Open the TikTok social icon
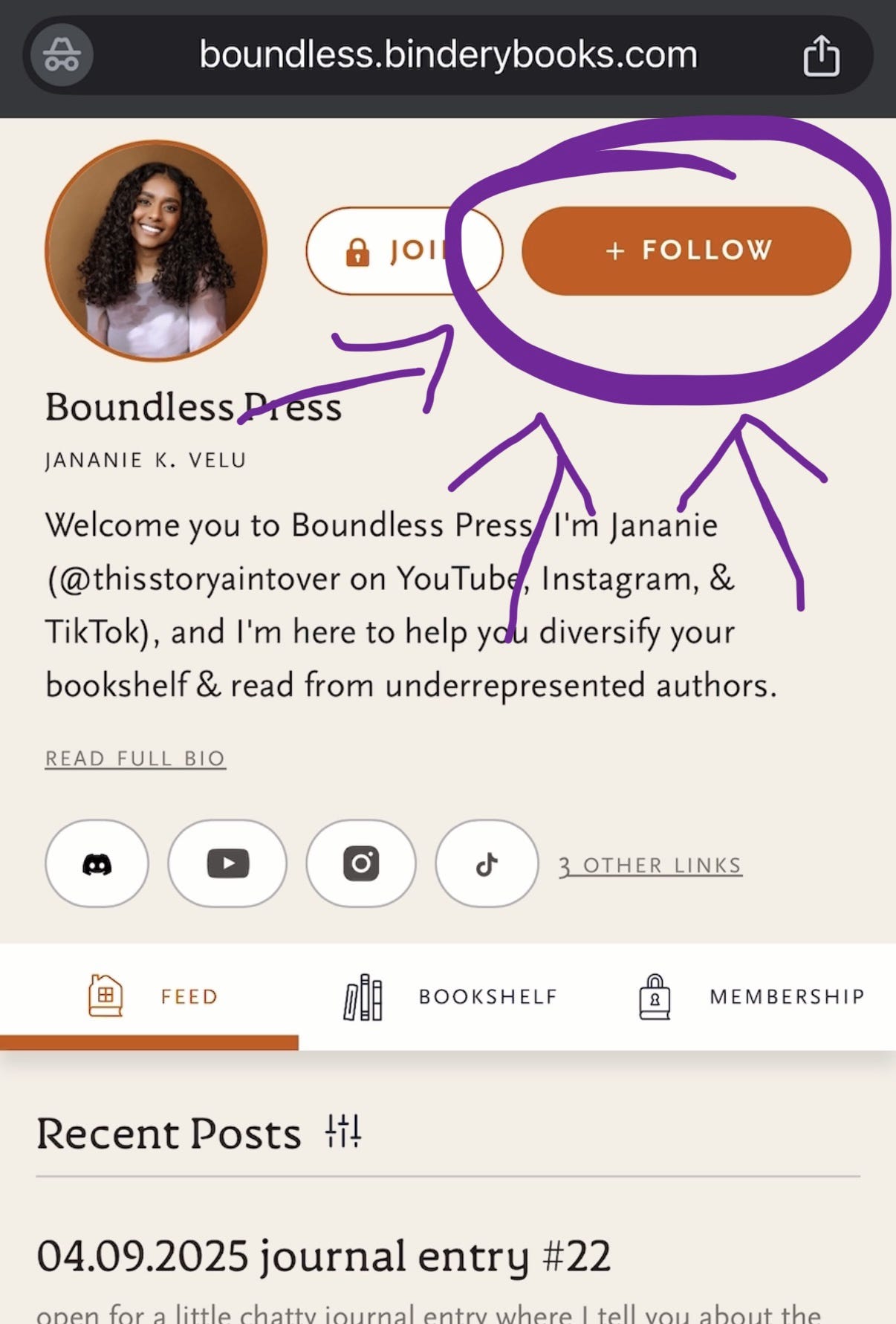The image size is (896, 1324). click(486, 863)
